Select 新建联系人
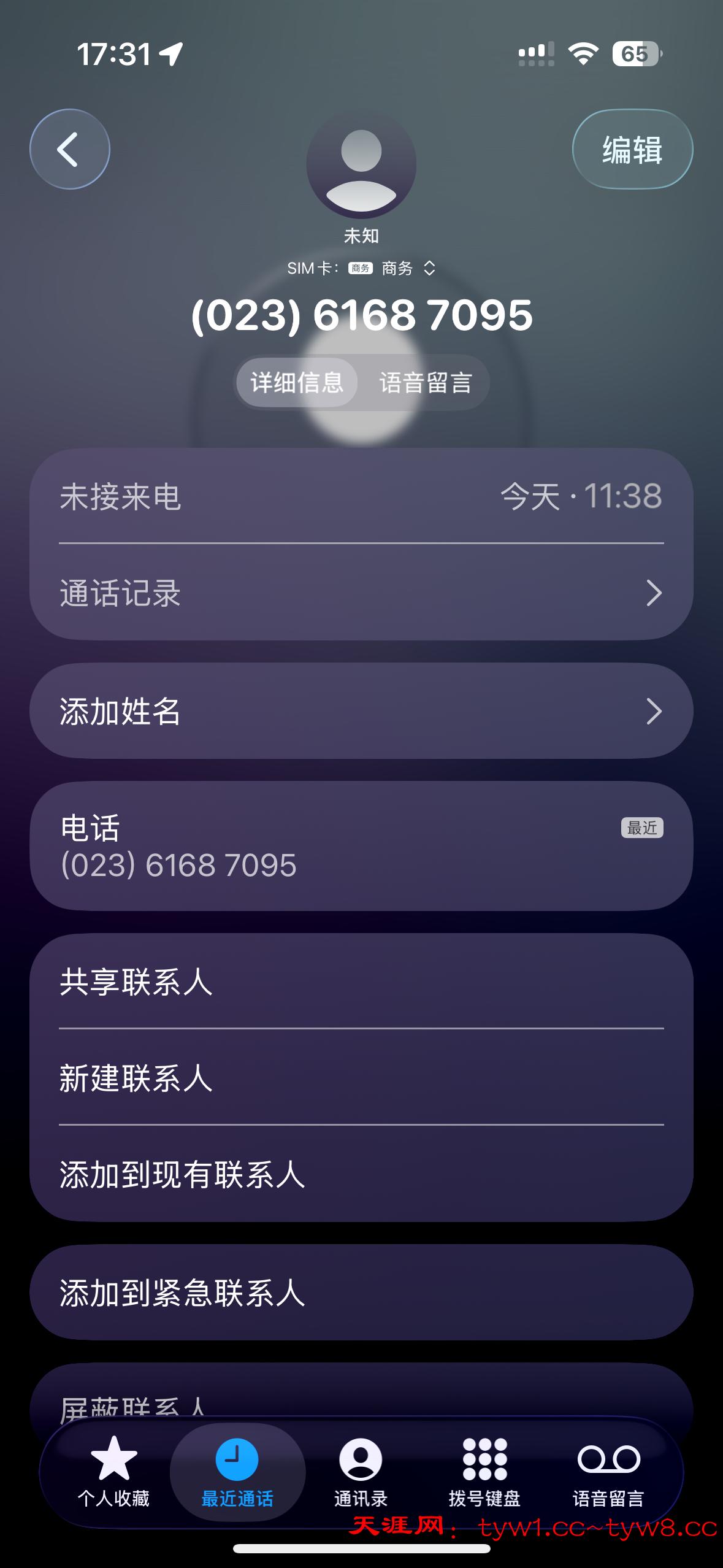 [361, 1077]
